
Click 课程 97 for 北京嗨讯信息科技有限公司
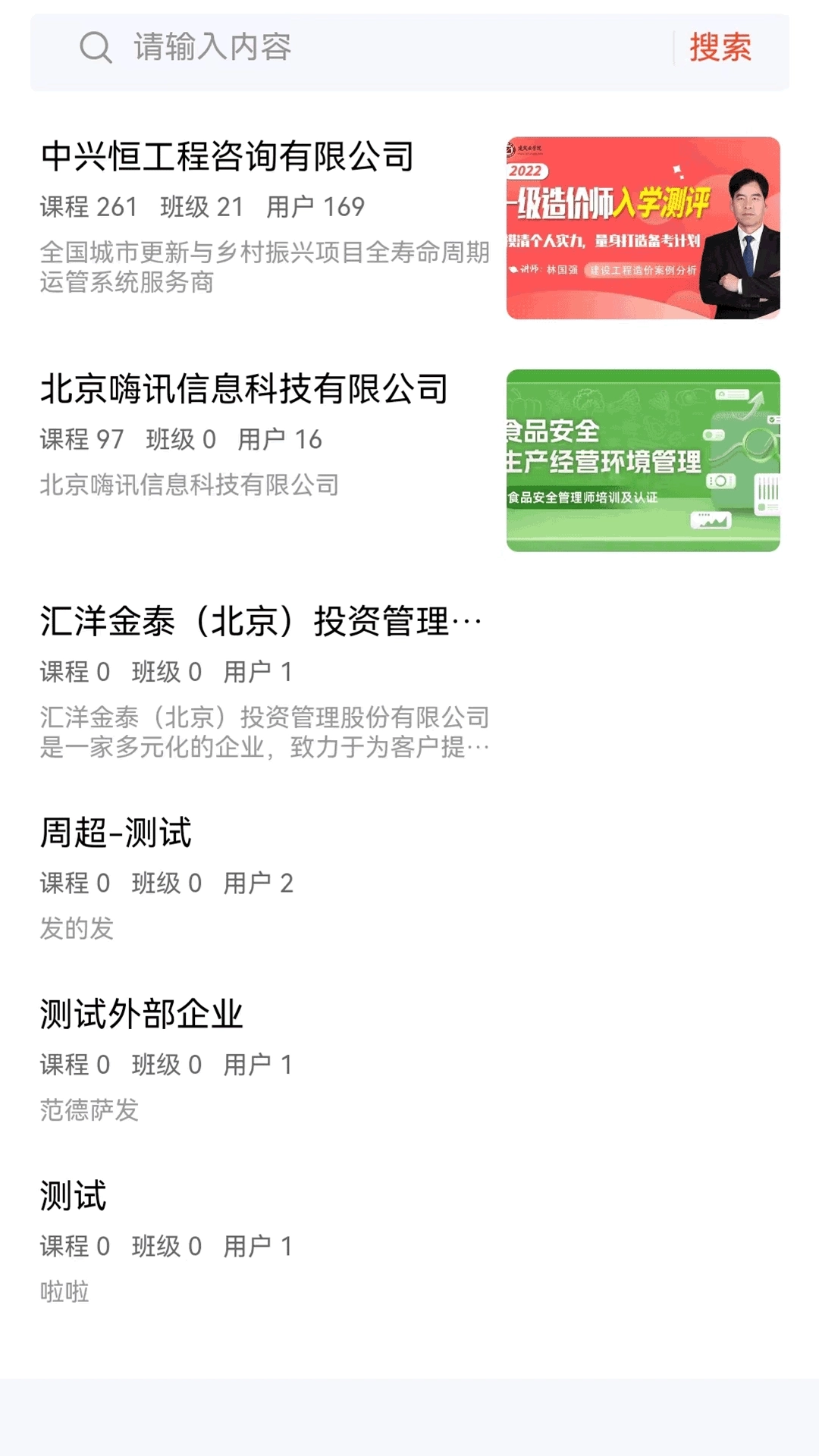point(83,437)
